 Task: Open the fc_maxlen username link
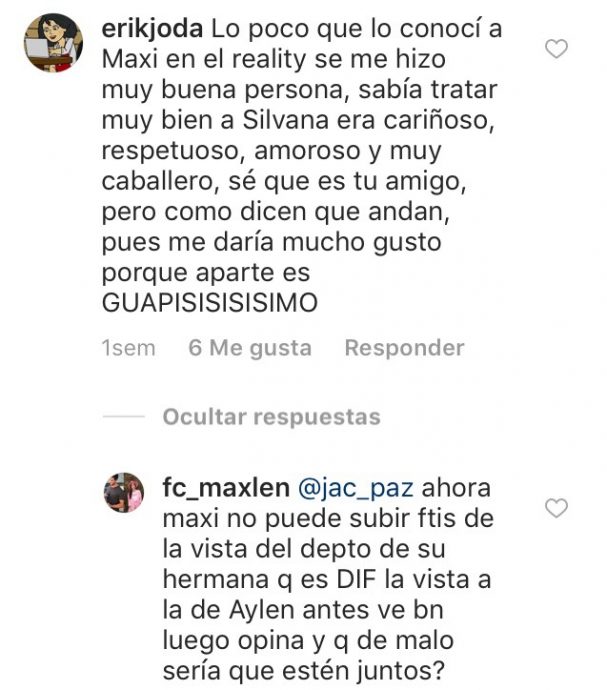pos(222,489)
